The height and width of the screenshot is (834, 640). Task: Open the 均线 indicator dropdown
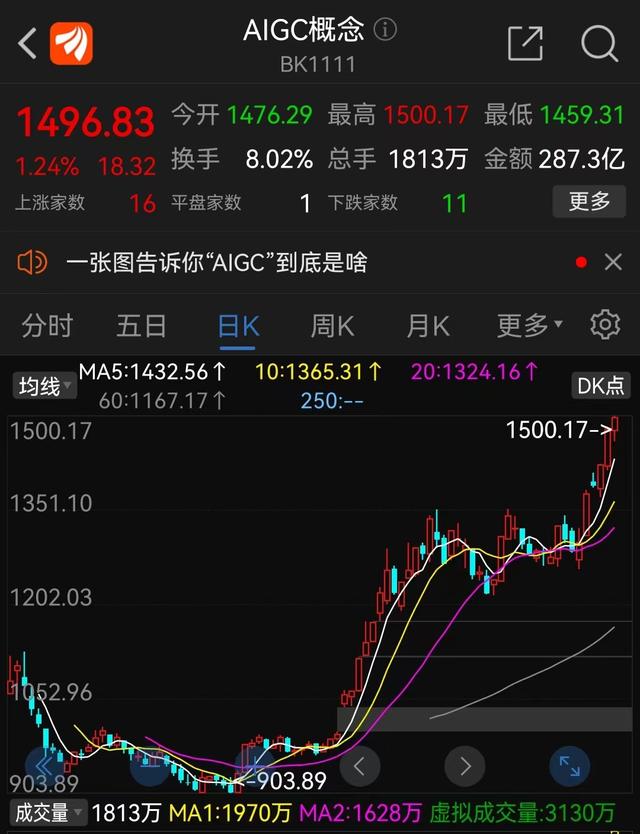[x=43, y=386]
